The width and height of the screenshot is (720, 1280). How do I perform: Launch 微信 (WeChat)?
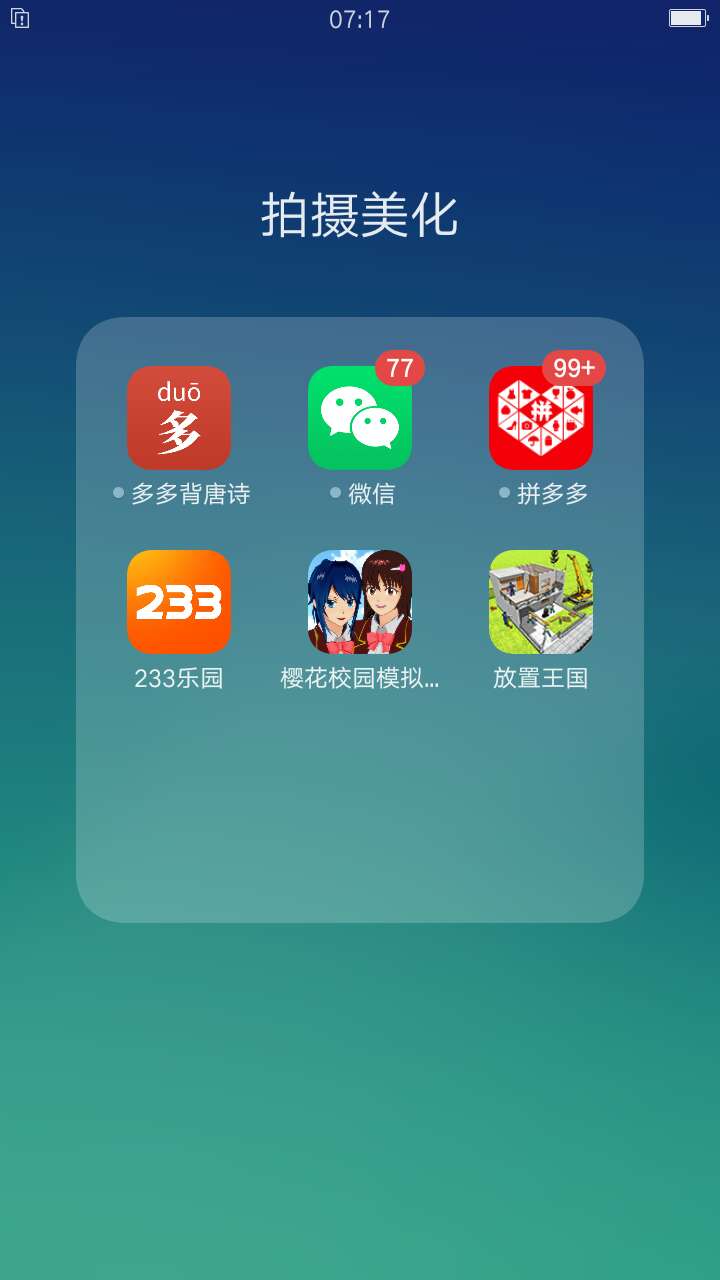pyautogui.click(x=360, y=418)
